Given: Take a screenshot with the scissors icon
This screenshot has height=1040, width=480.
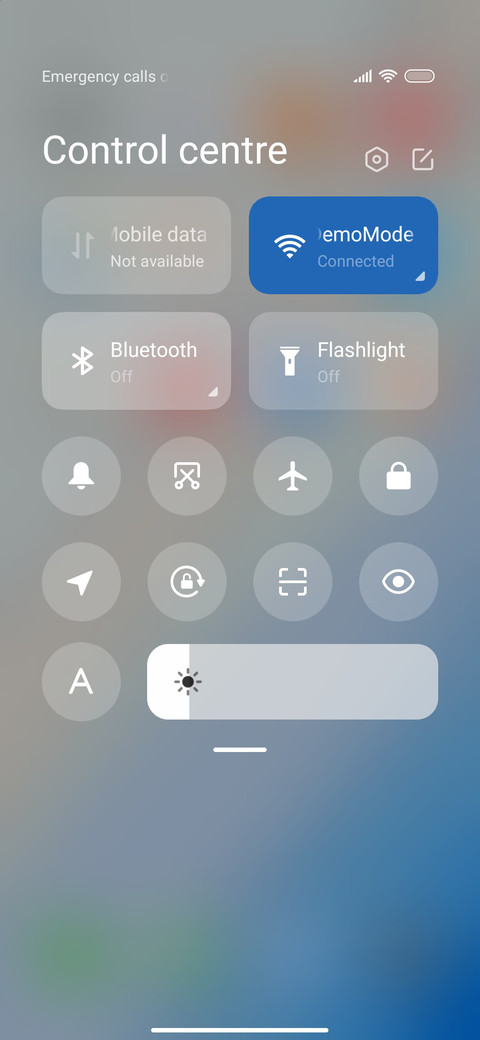Looking at the screenshot, I should (x=187, y=476).
